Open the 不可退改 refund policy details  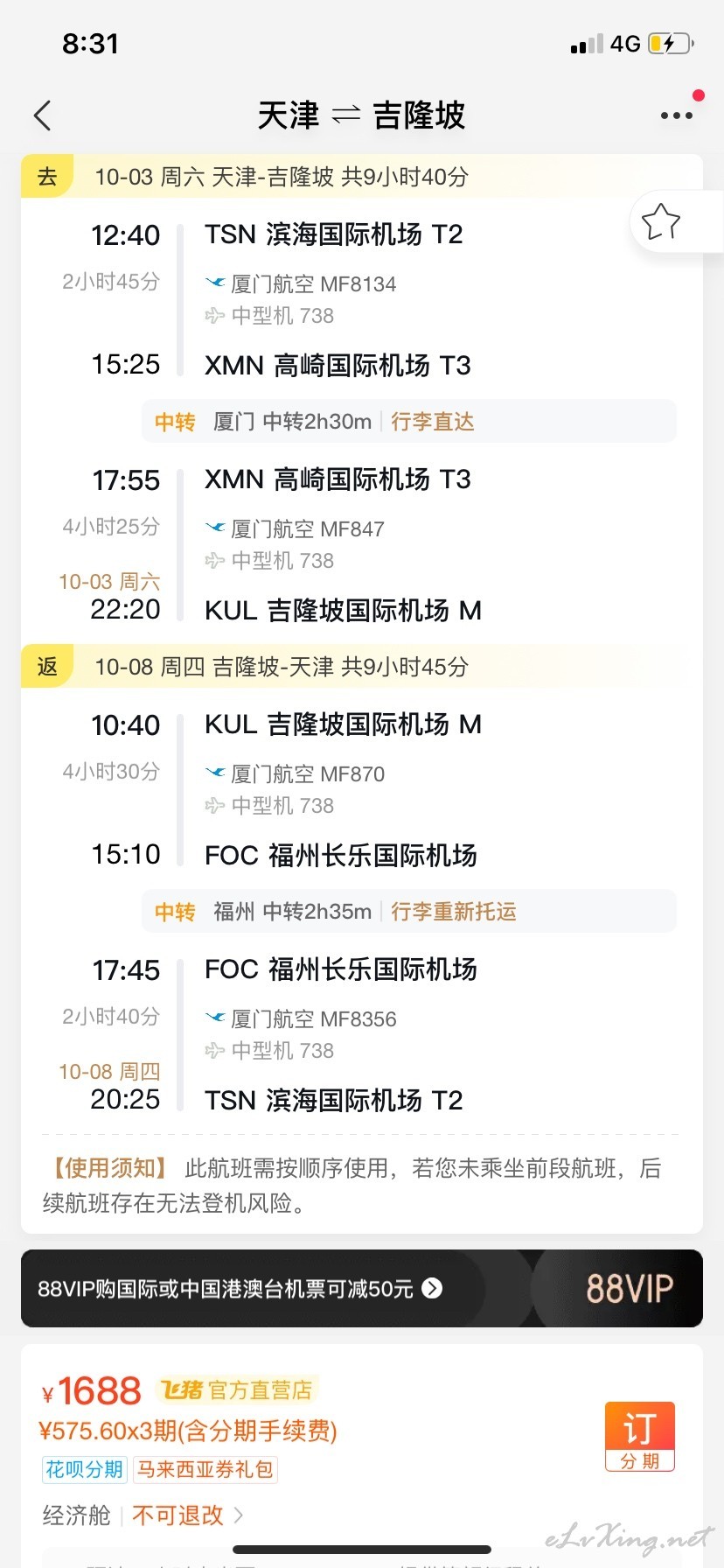pos(187,1515)
